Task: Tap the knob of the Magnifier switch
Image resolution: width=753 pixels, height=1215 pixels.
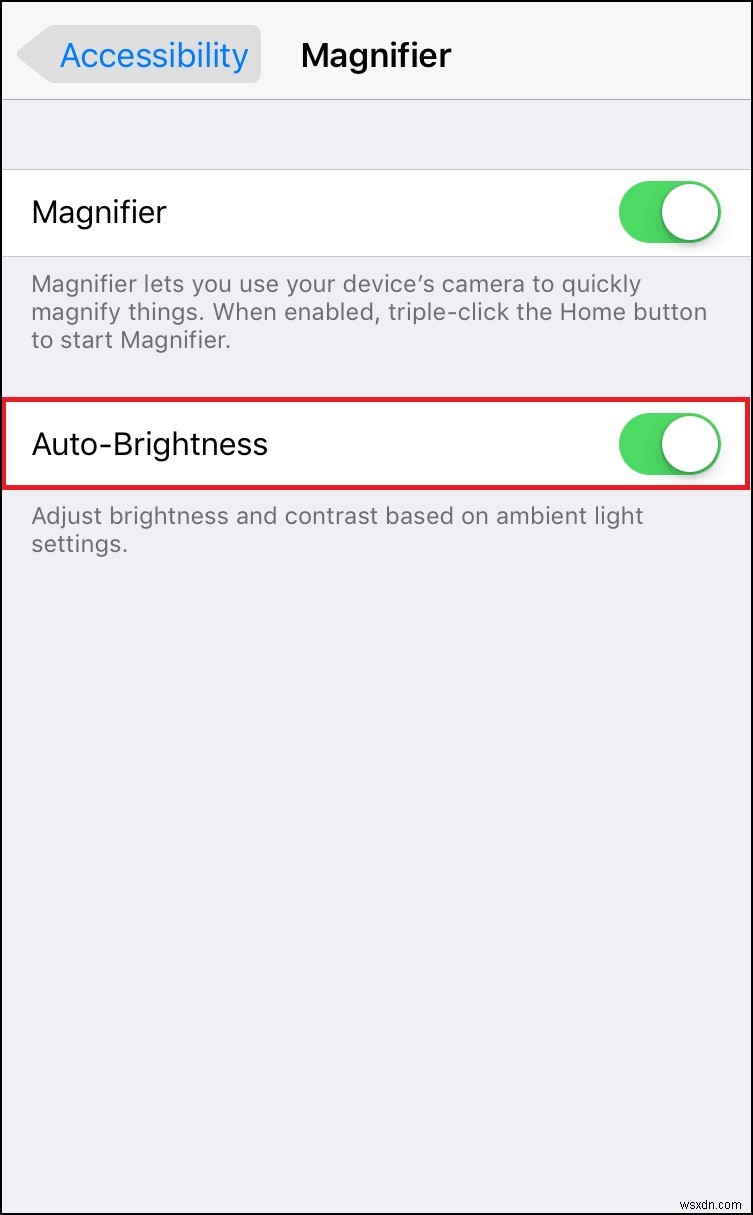Action: [688, 212]
